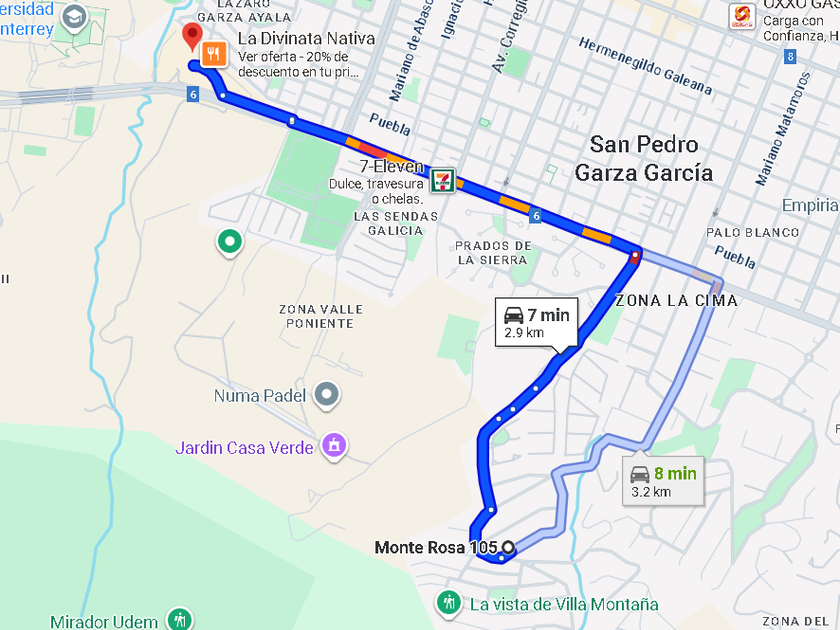Open La vista de Villa Montaña marker
Viewport: 840px width, 630px height.
point(449,602)
